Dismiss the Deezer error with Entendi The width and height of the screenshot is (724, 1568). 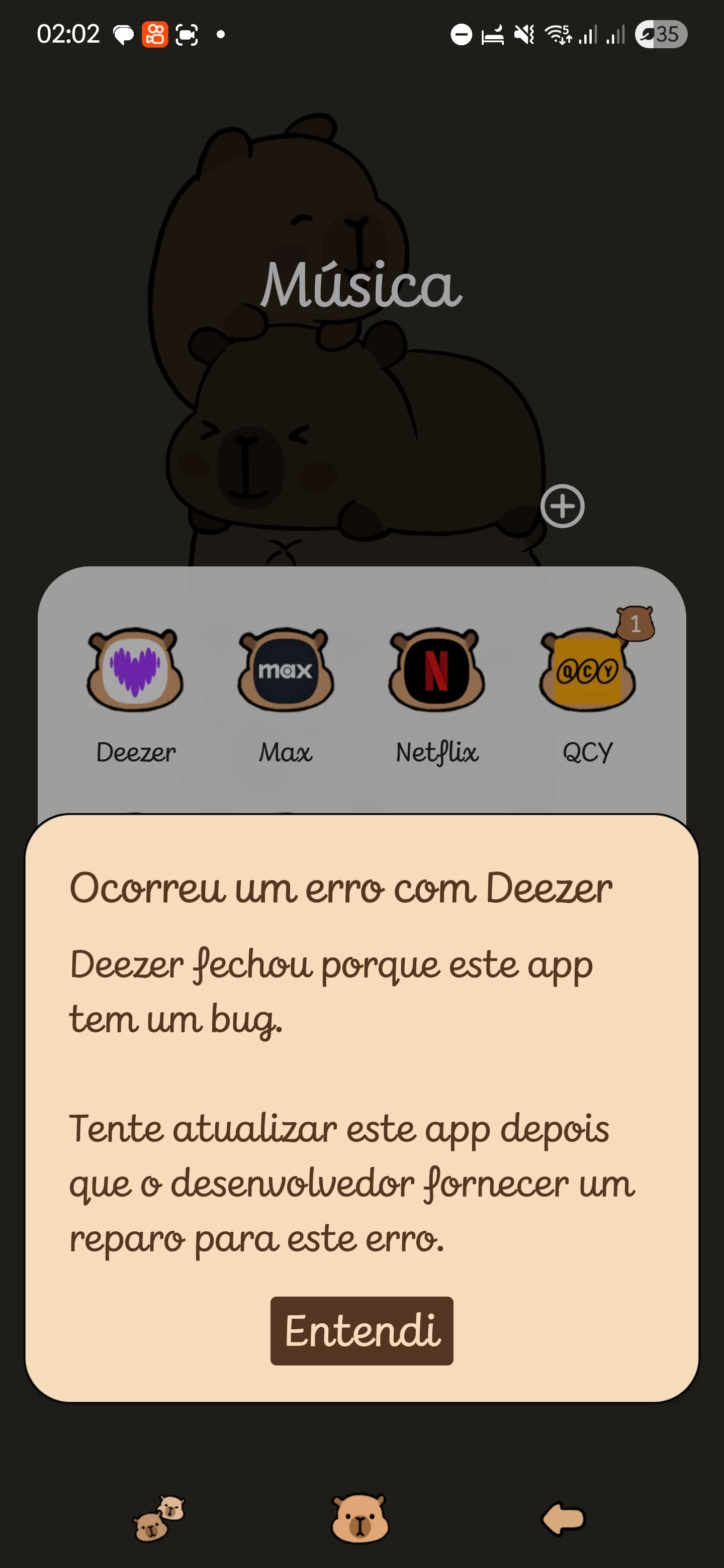(x=361, y=1330)
